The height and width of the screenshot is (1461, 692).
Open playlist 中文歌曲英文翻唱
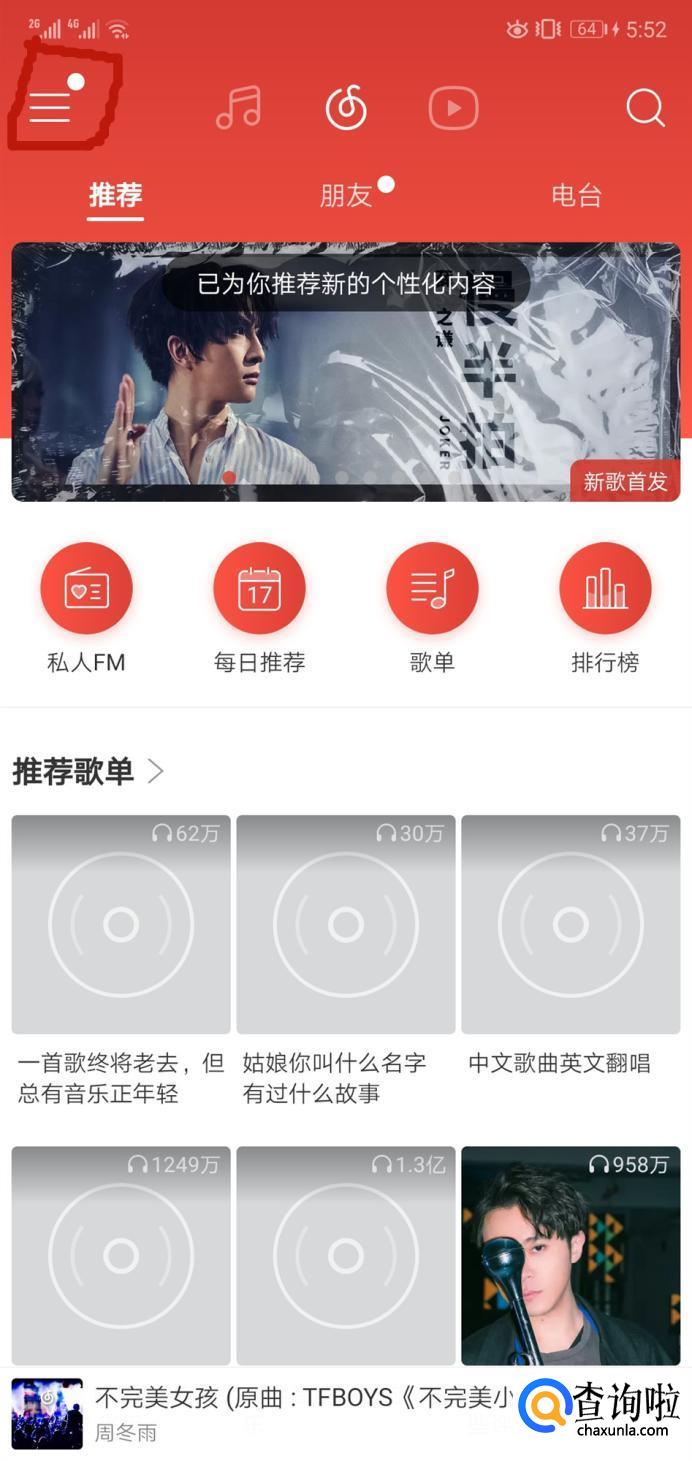coord(571,925)
